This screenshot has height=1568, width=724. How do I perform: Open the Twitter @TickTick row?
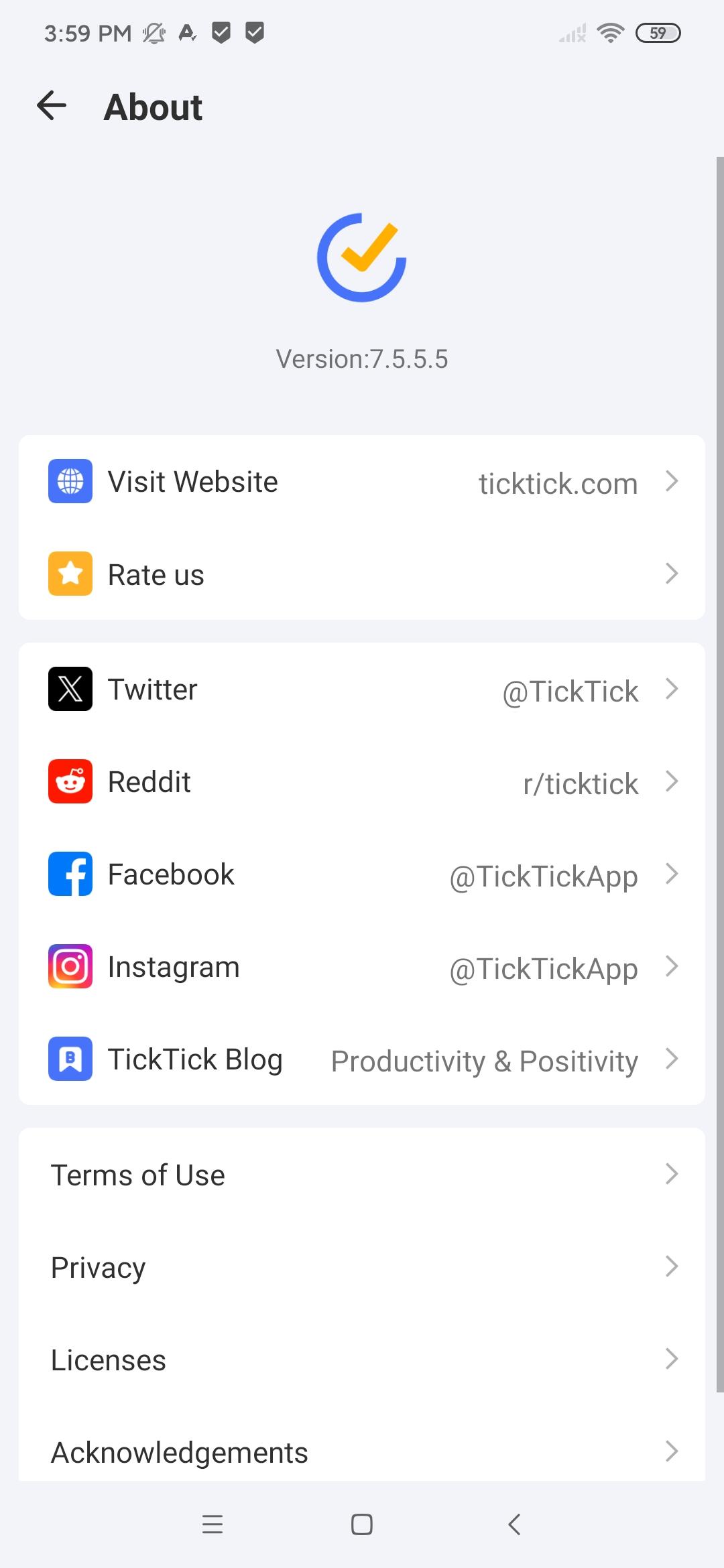[x=362, y=690]
